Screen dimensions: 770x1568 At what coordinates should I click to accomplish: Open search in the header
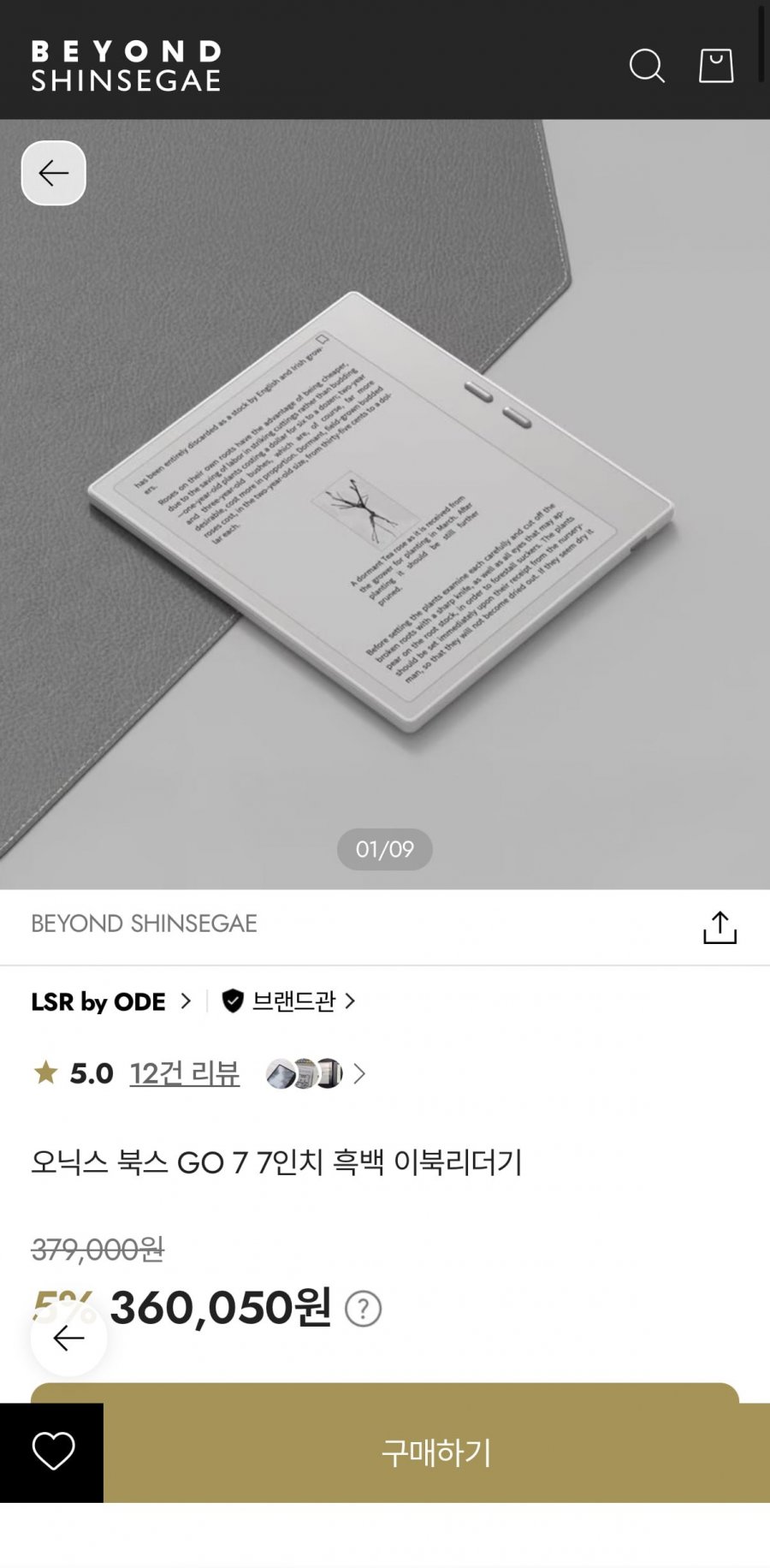tap(647, 65)
